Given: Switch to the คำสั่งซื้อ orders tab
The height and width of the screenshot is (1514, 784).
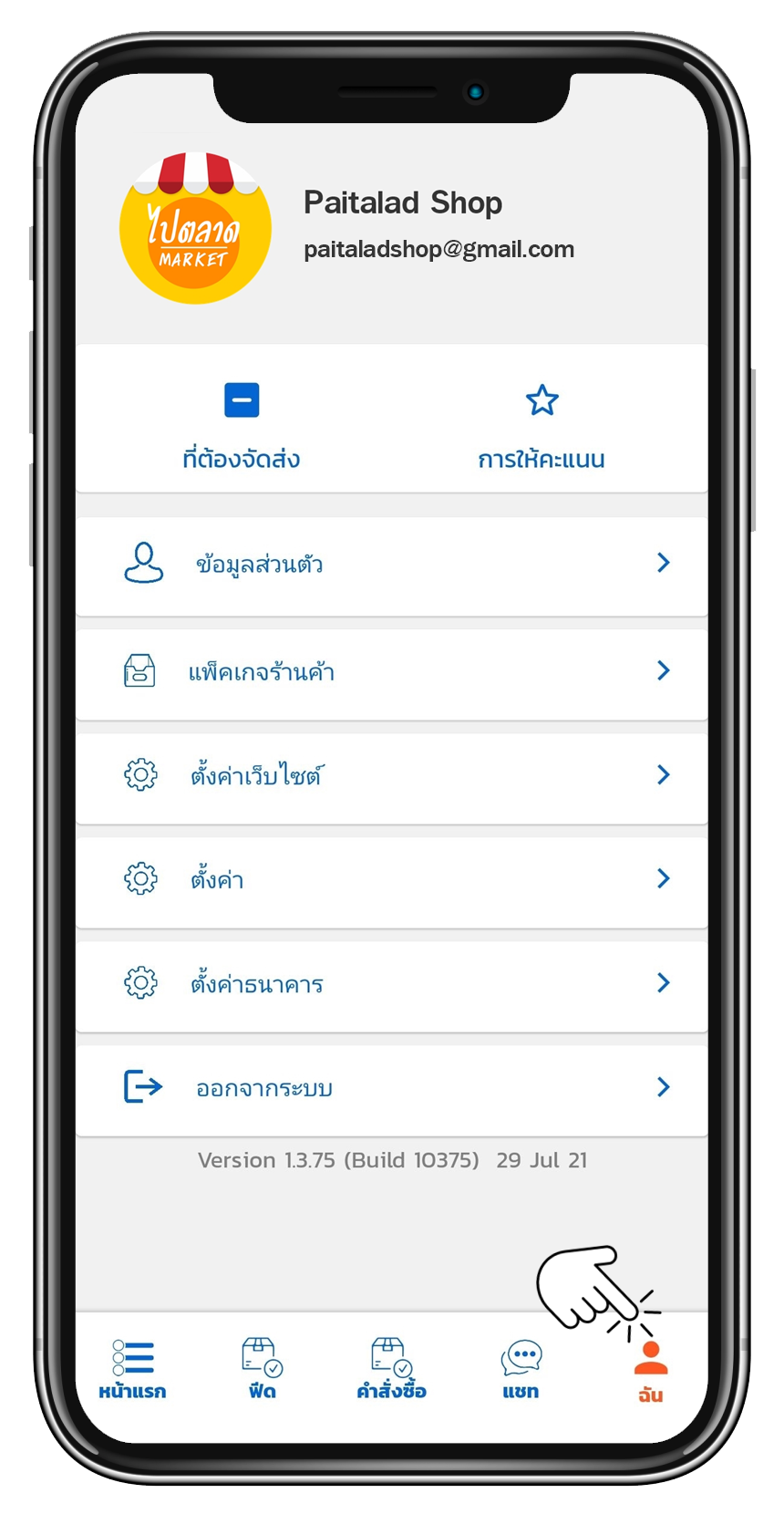Looking at the screenshot, I should [x=391, y=1369].
